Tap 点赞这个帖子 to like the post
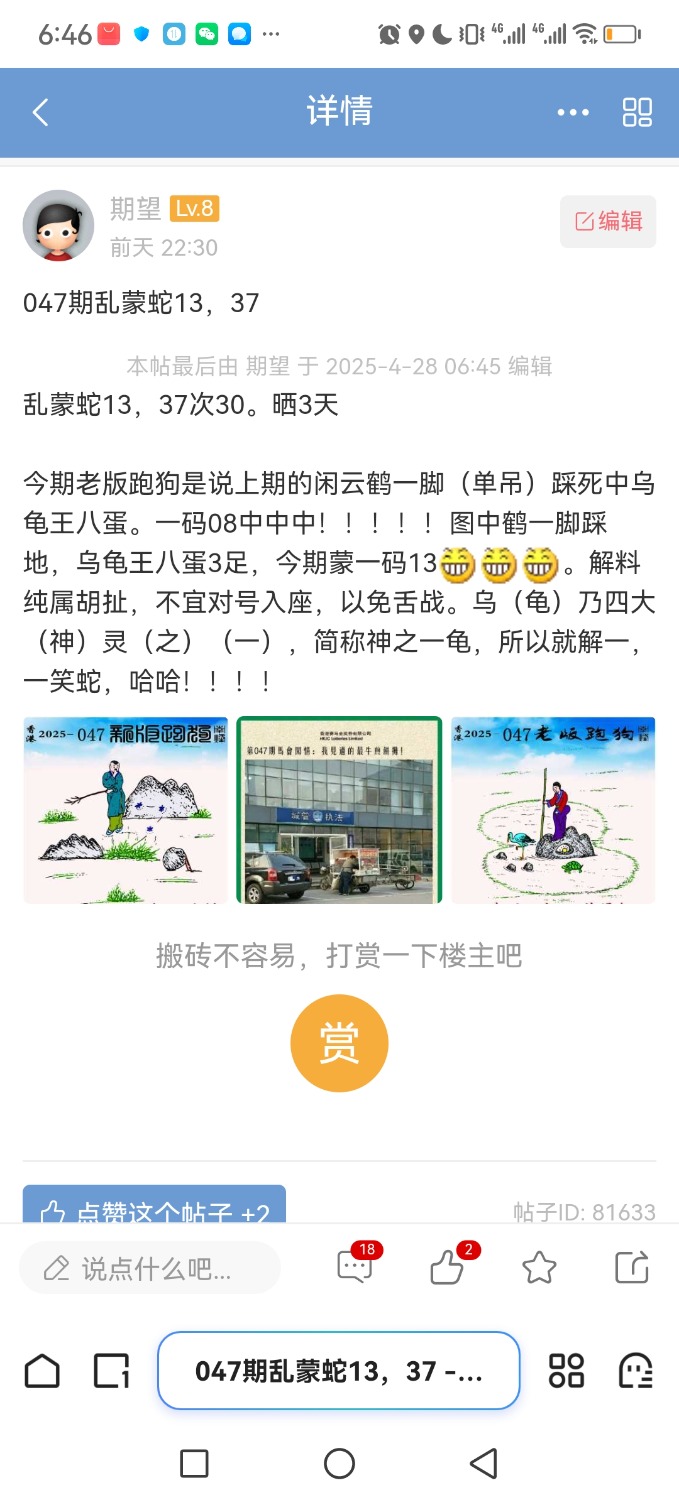Viewport: 679px width, 1500px height. [154, 1208]
